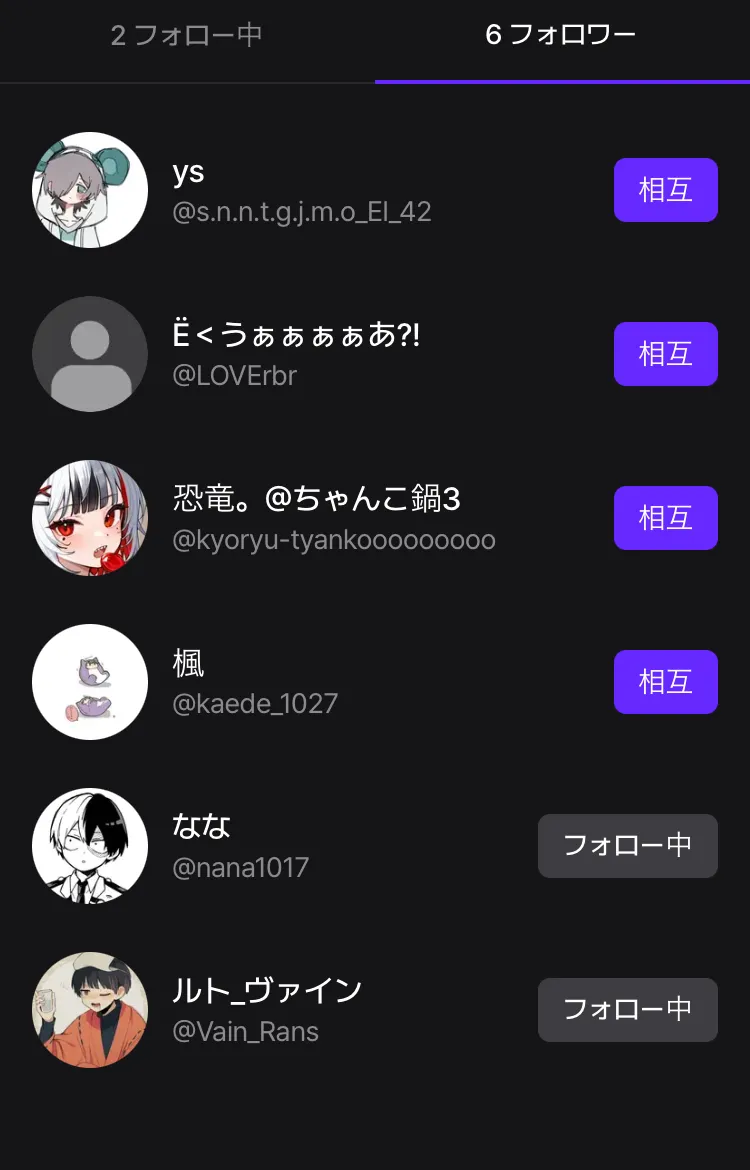This screenshot has width=750, height=1170.
Task: Select the 6 フォロワー tab
Action: coord(561,36)
